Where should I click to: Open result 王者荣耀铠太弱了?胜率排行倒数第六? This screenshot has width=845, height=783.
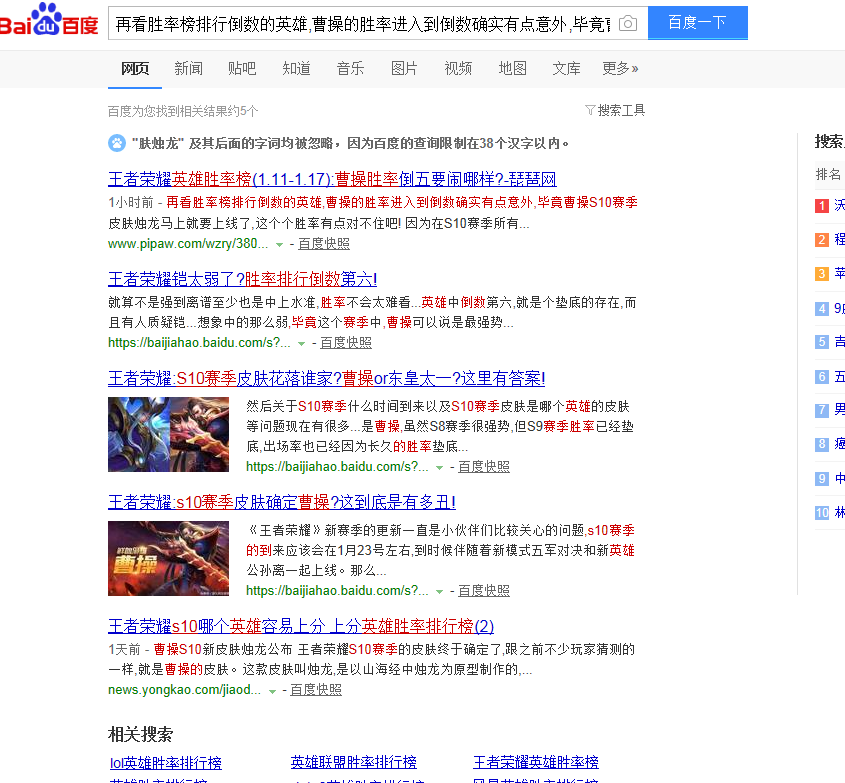242,278
